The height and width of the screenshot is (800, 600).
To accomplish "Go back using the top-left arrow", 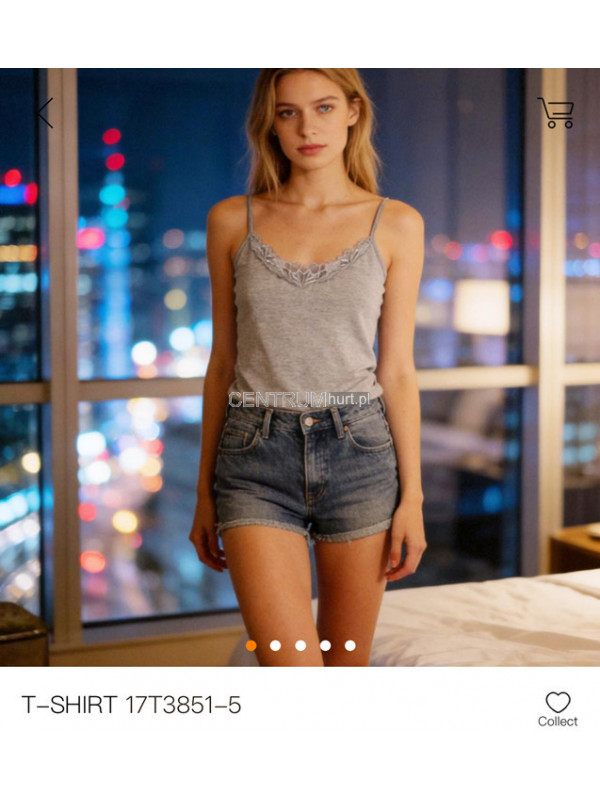I will [x=44, y=112].
